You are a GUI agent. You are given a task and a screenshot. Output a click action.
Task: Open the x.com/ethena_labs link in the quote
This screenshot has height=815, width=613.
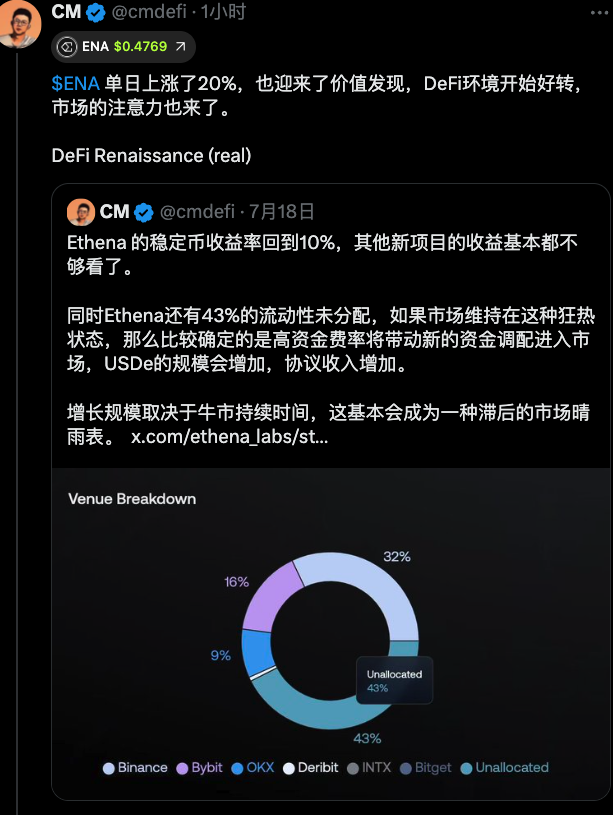229,437
